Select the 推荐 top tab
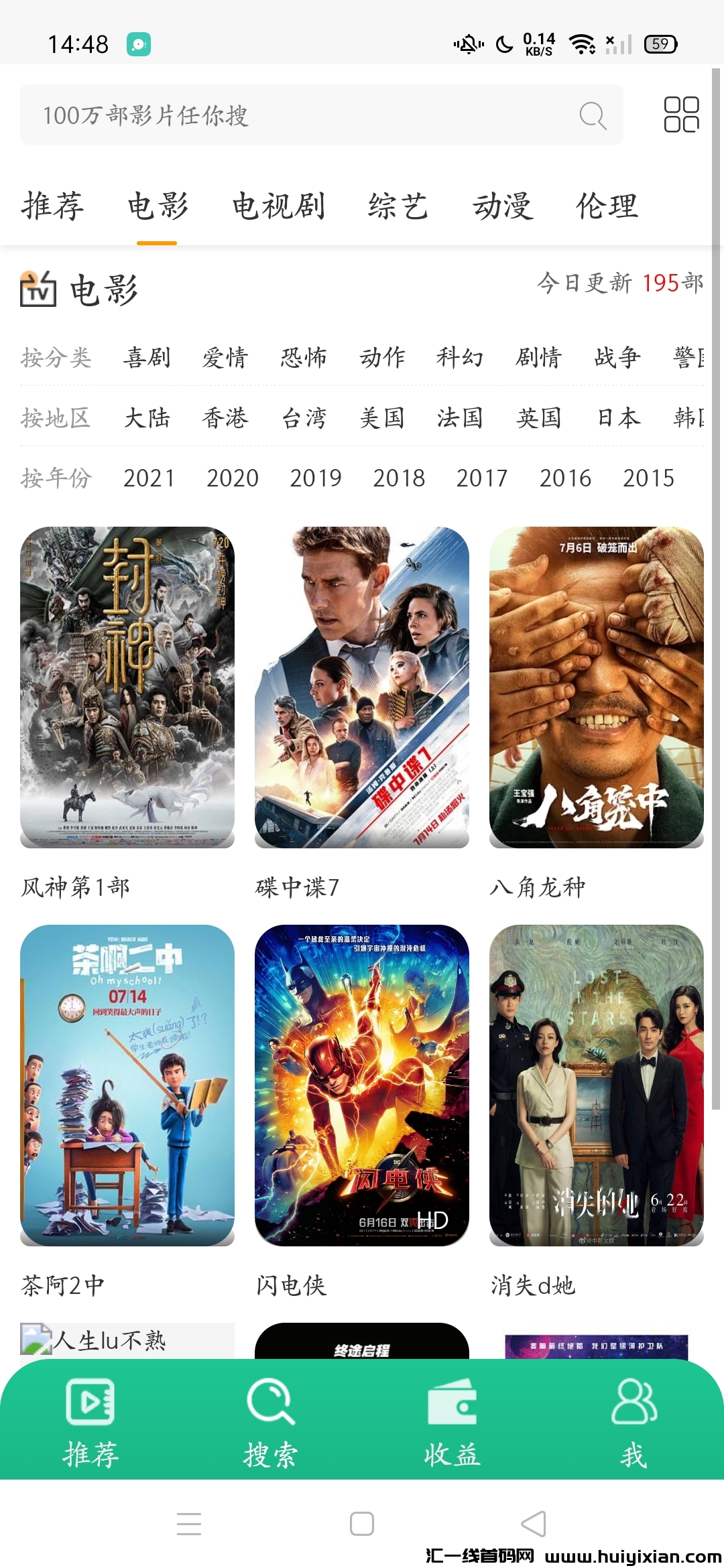 point(53,206)
